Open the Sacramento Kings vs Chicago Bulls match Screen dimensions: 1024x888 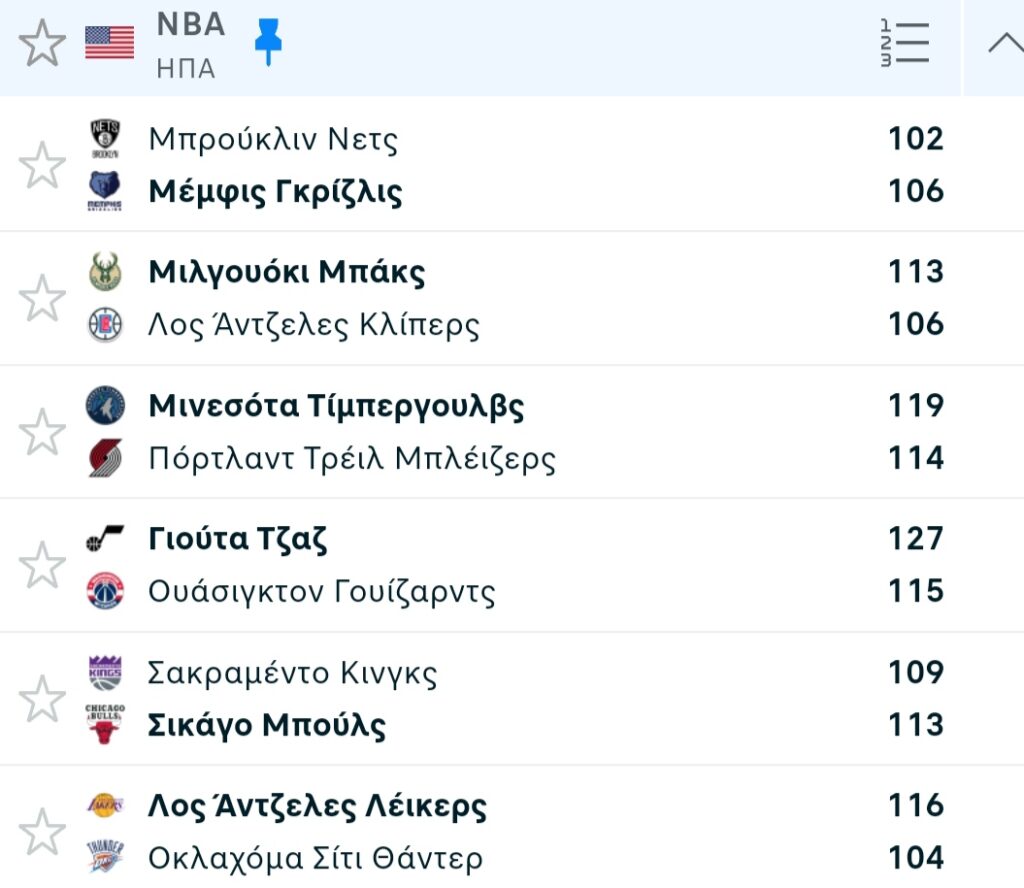(x=500, y=698)
